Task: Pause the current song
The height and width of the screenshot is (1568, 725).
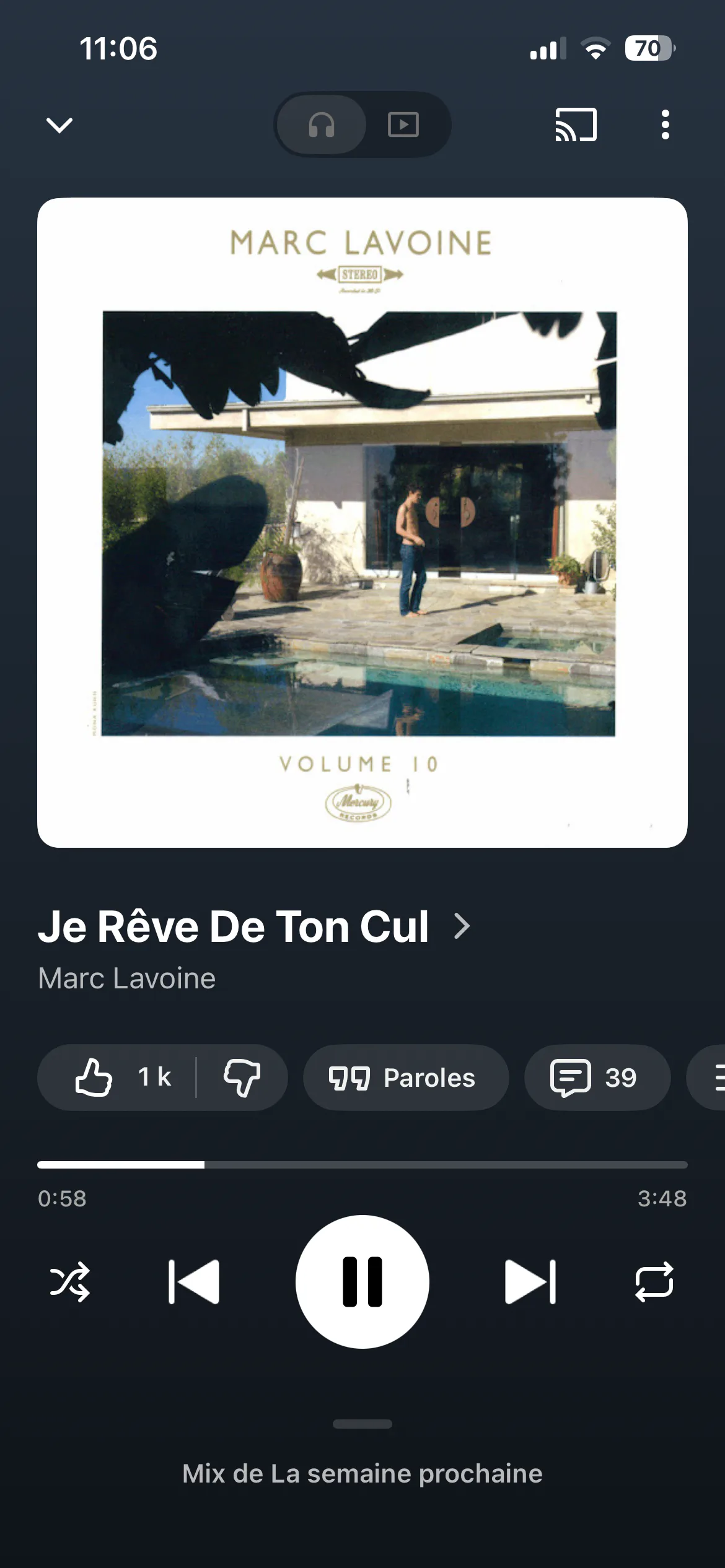Action: coord(362,1281)
